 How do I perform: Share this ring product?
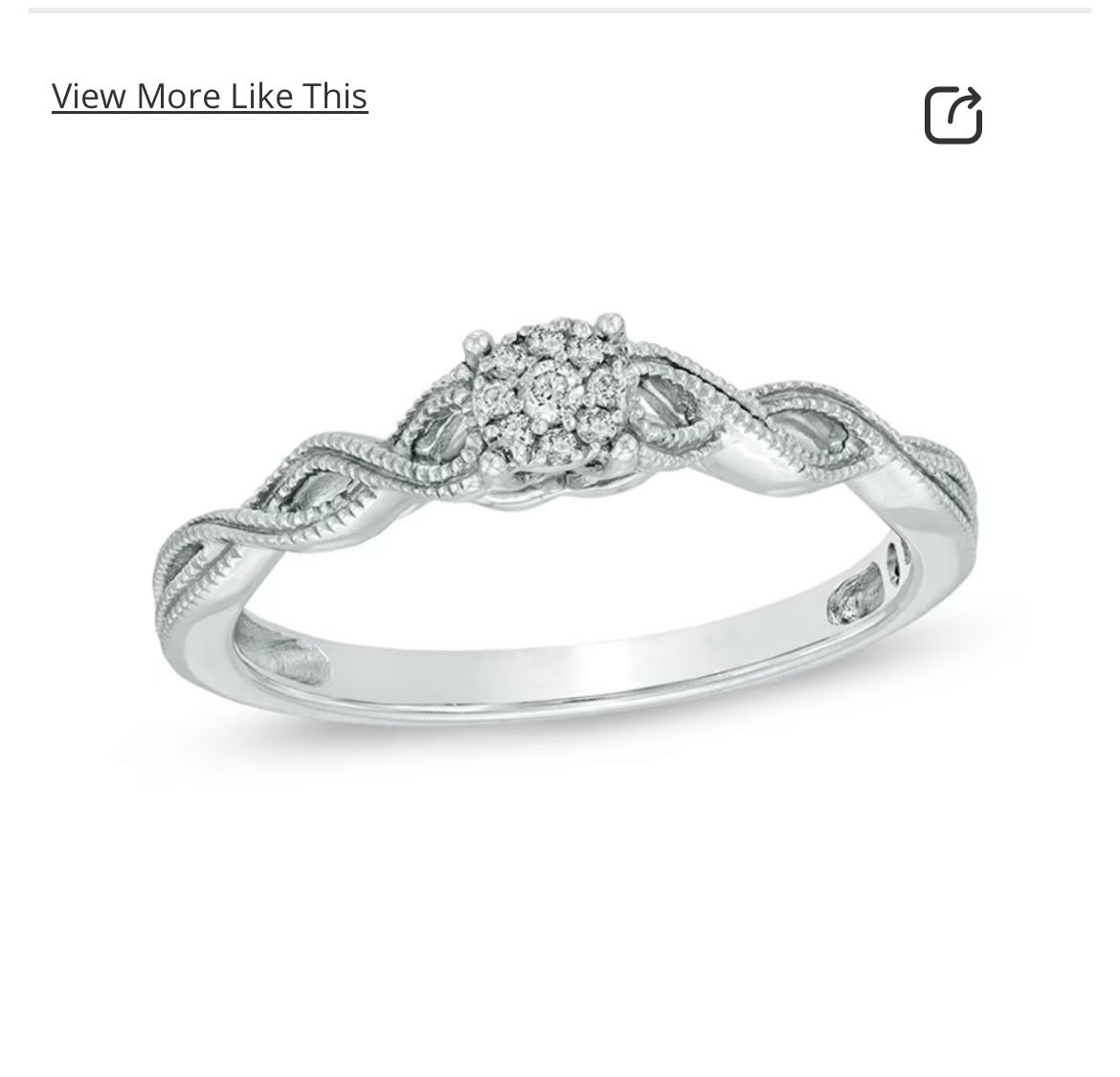coord(953,116)
